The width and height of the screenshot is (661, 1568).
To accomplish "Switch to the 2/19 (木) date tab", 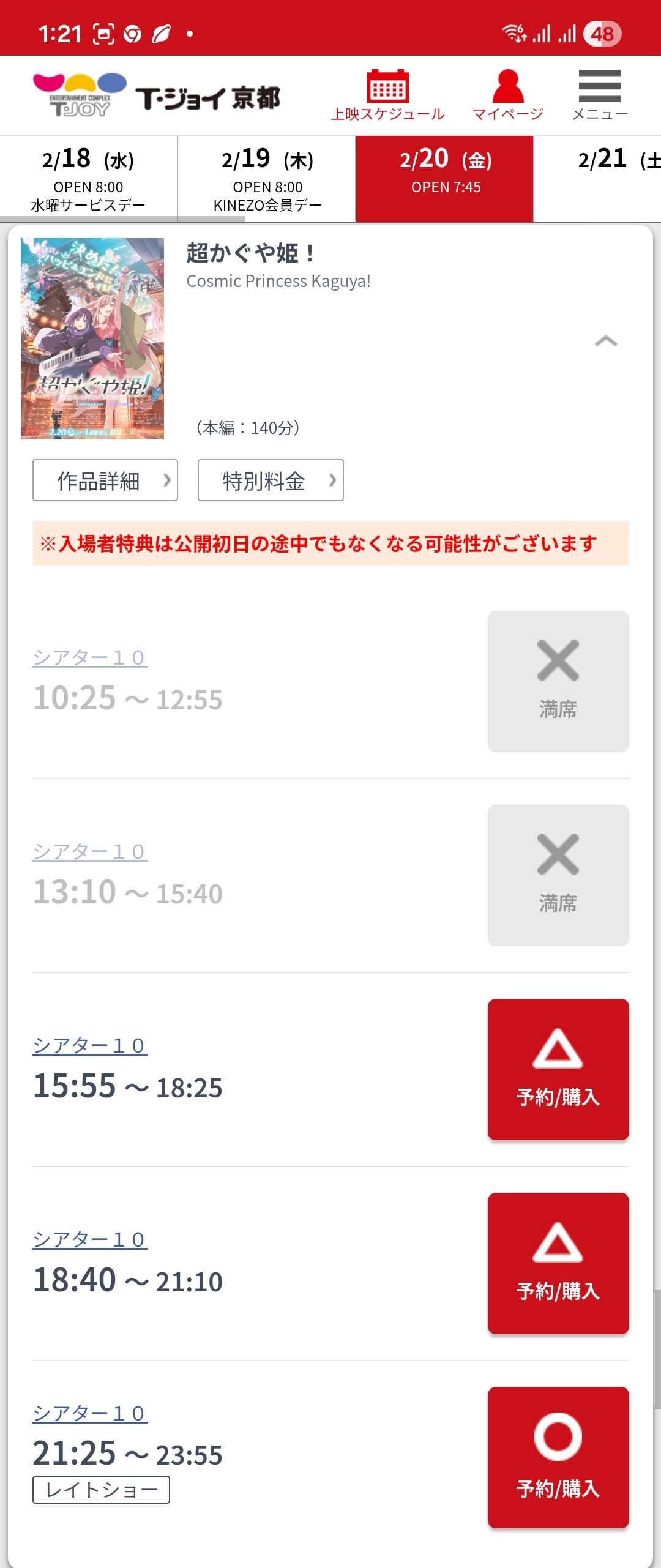I will [267, 178].
